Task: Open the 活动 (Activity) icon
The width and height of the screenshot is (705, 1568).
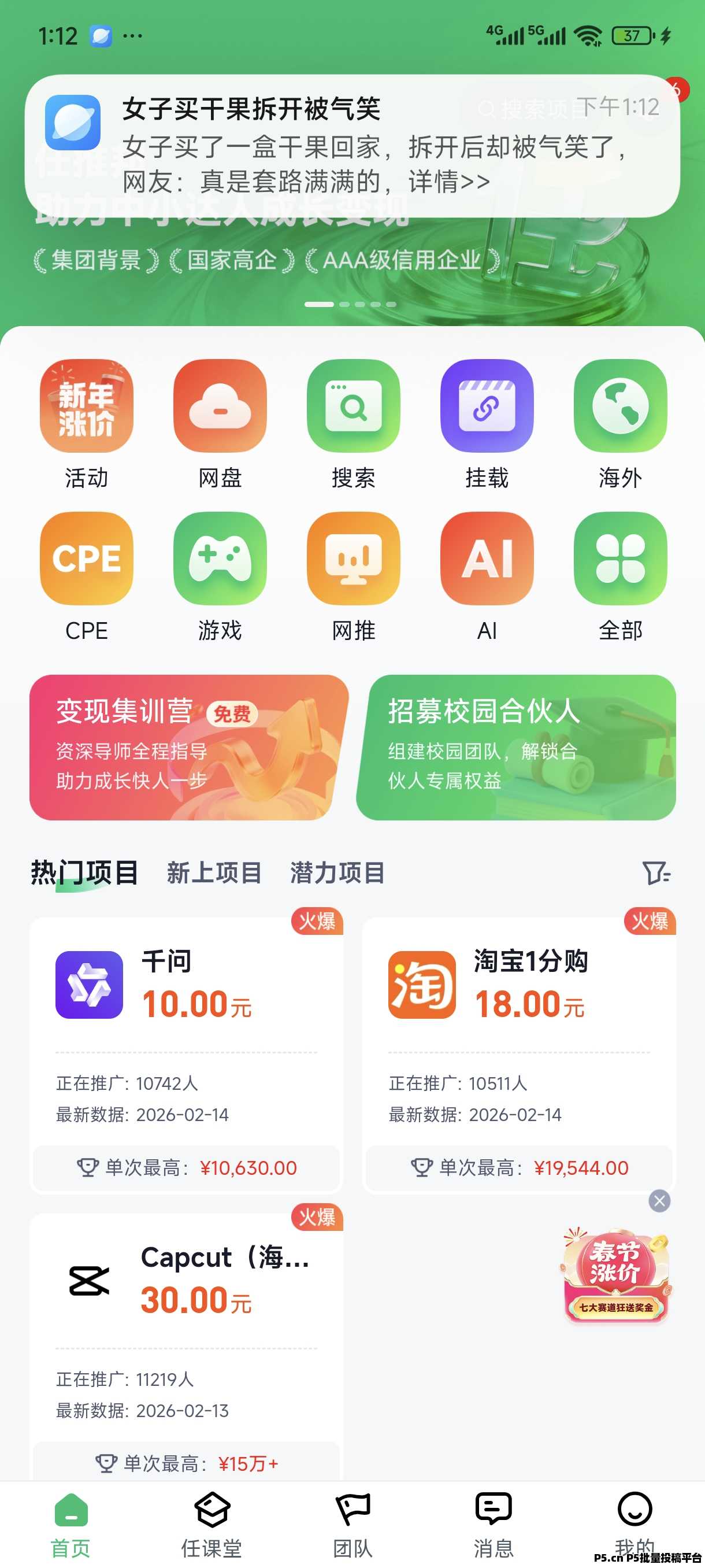Action: pos(86,408)
